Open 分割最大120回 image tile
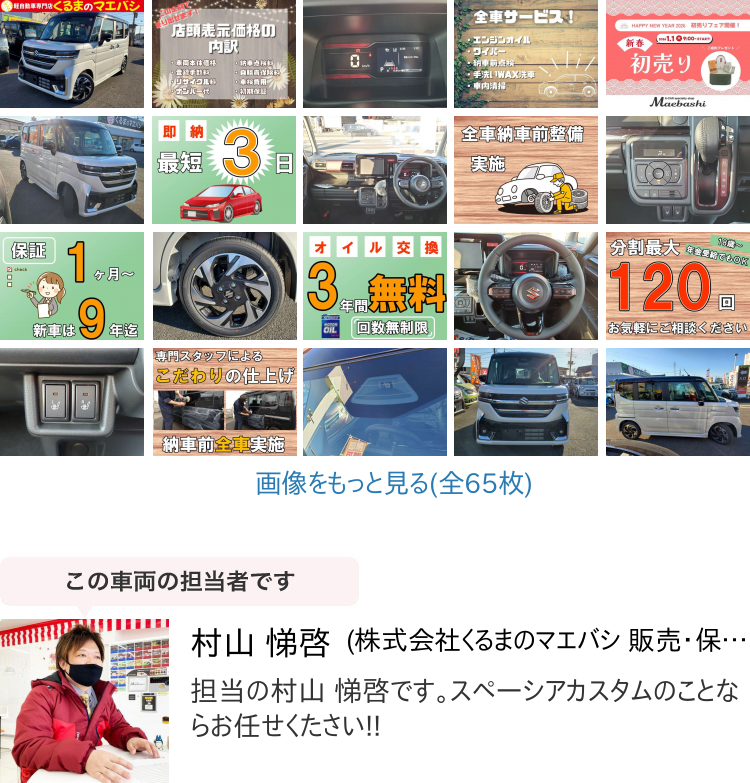 pyautogui.click(x=677, y=286)
